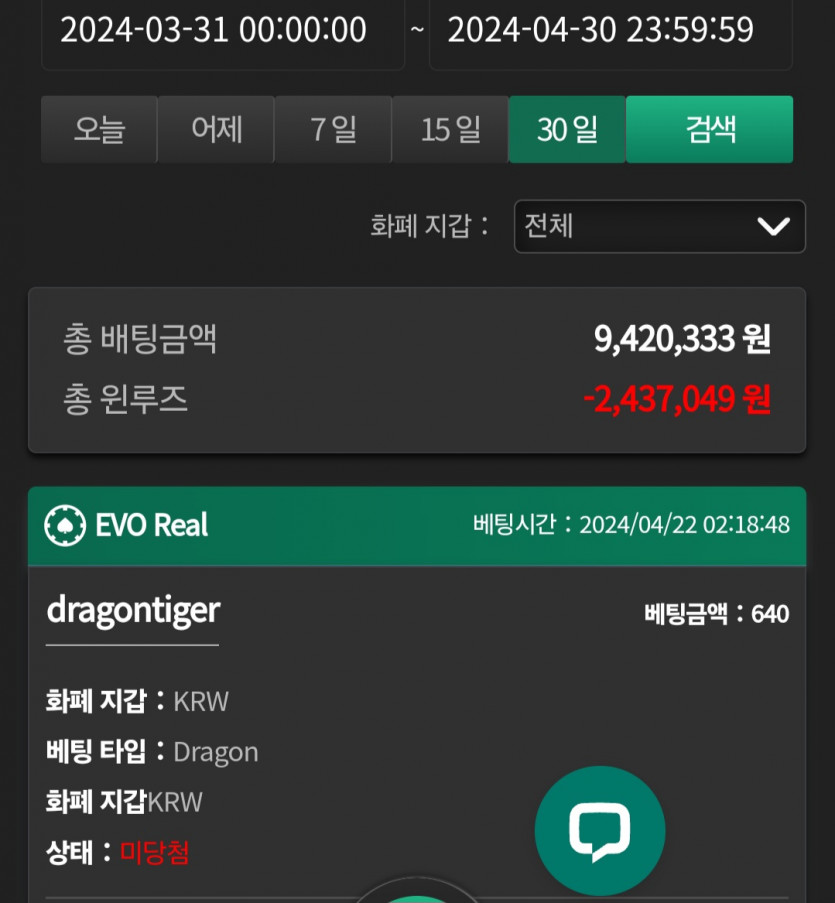Switch to the 30일 range

(567, 129)
